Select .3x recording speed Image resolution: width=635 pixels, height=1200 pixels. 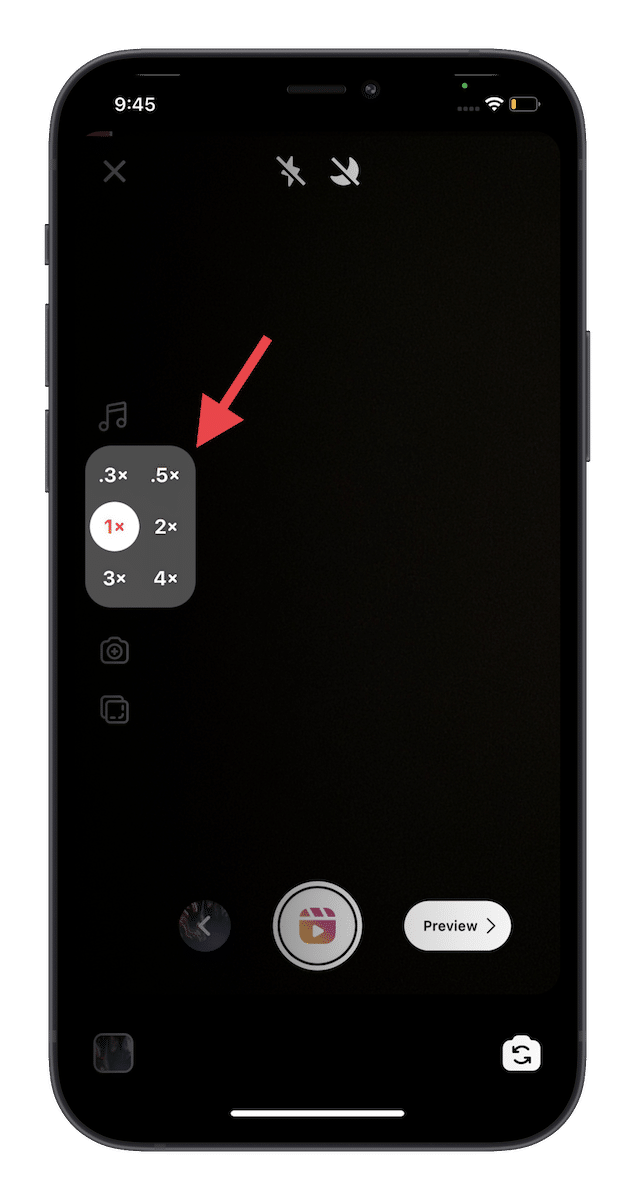click(x=112, y=476)
